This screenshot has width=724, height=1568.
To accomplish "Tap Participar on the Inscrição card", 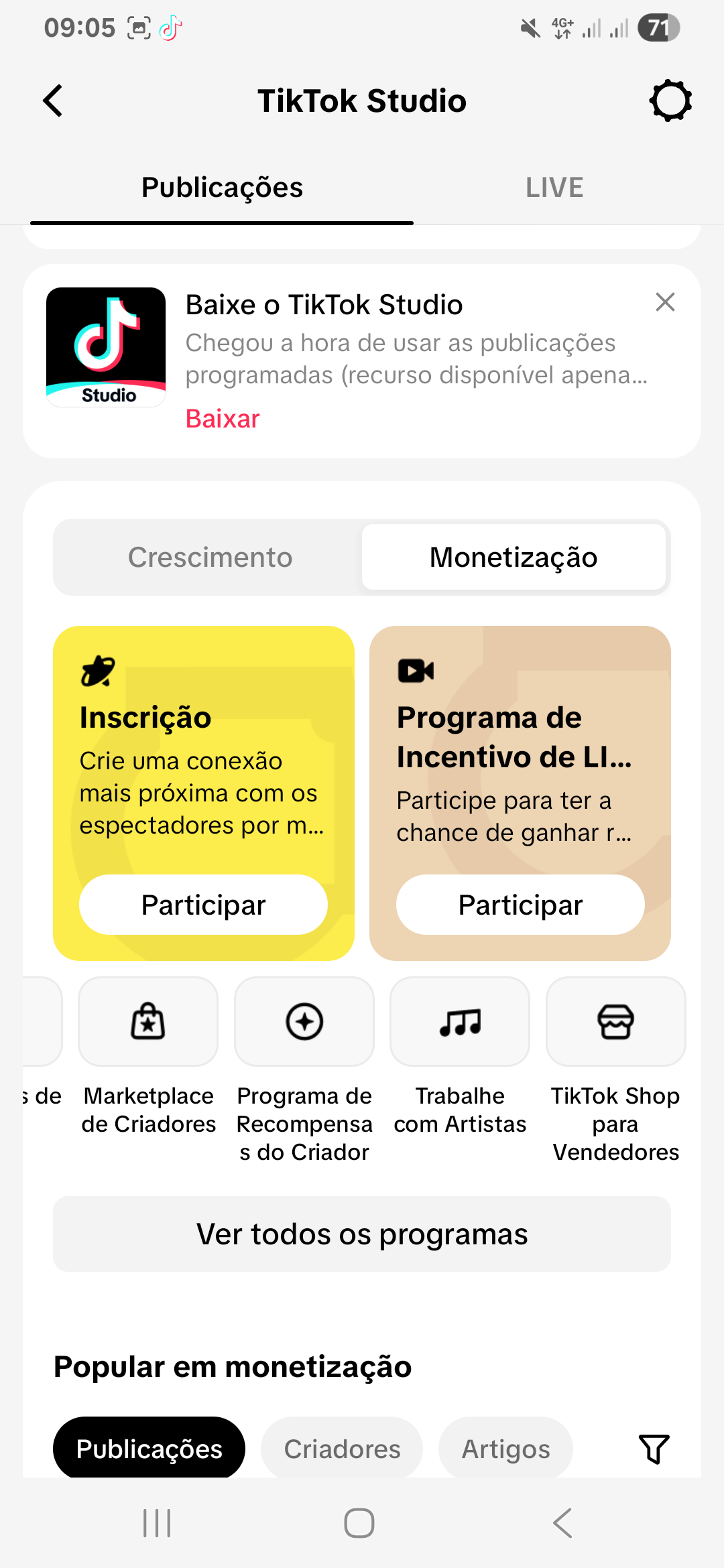I will [203, 905].
